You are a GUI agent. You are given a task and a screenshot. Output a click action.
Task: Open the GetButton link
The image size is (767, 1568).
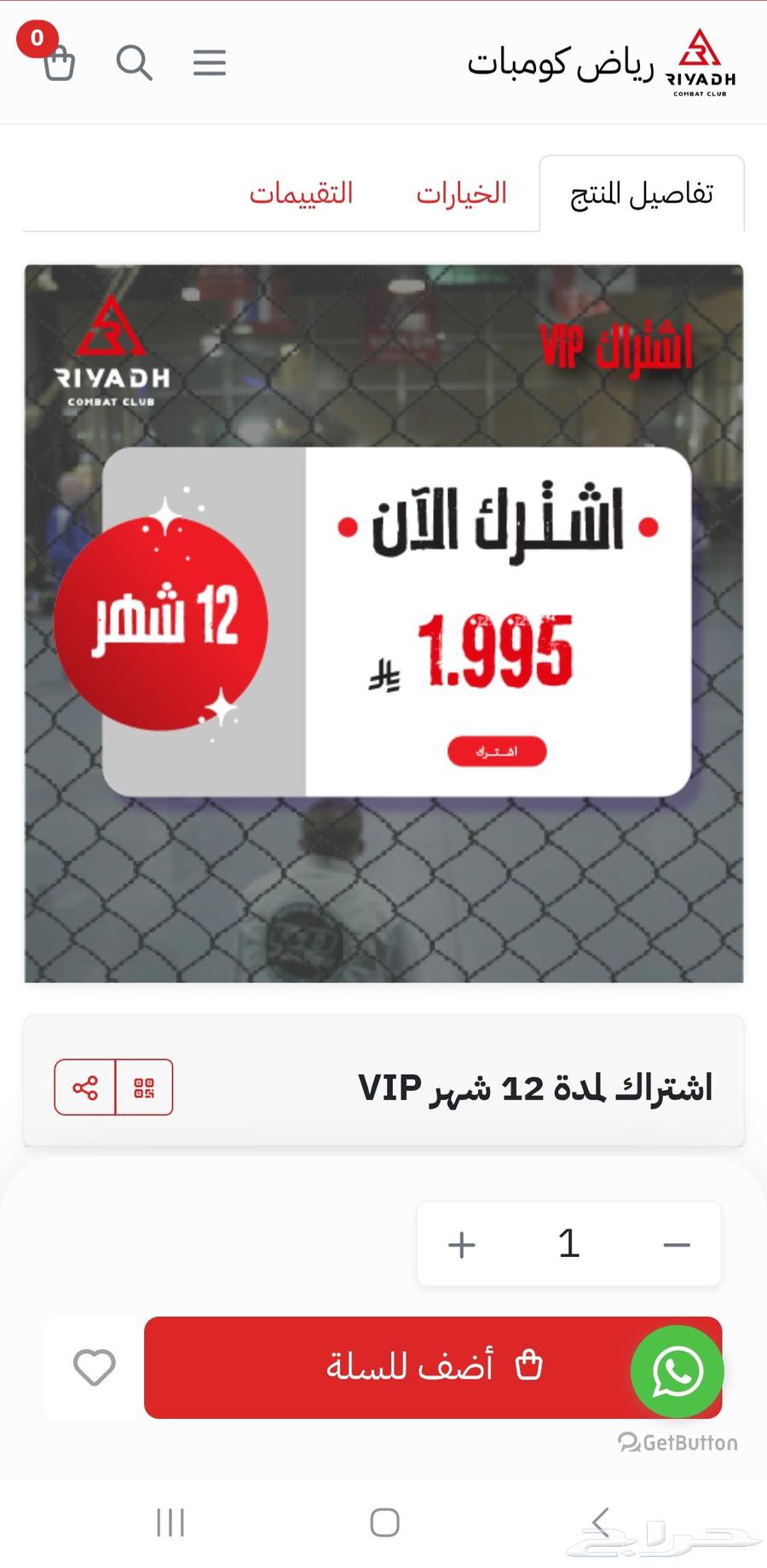(679, 1443)
